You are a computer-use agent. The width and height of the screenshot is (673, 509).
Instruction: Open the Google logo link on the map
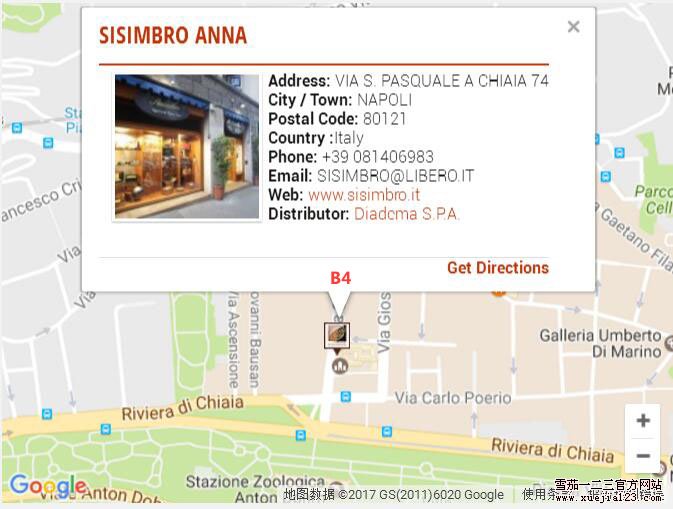46,487
